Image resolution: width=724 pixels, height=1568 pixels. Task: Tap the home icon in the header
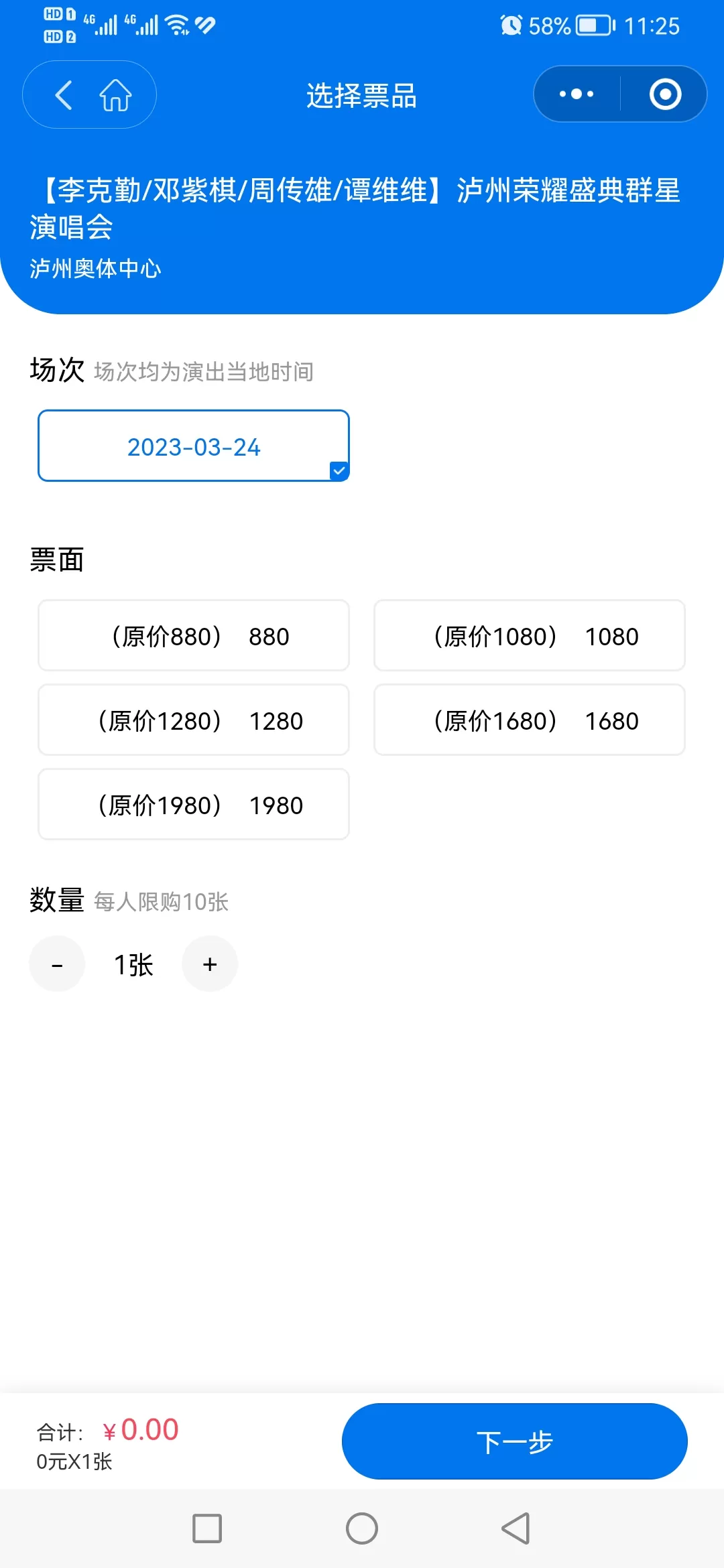[x=116, y=94]
